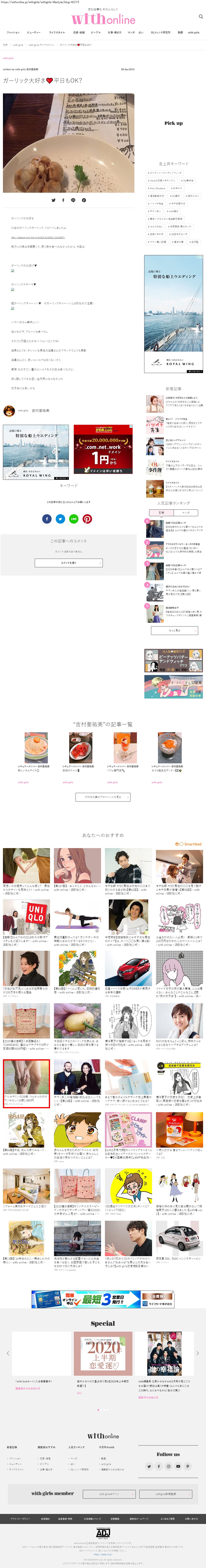Viewport: 206px width, 1568px height.
Task: Pin article to Pinterest under the photo
Action: (x=84, y=200)
